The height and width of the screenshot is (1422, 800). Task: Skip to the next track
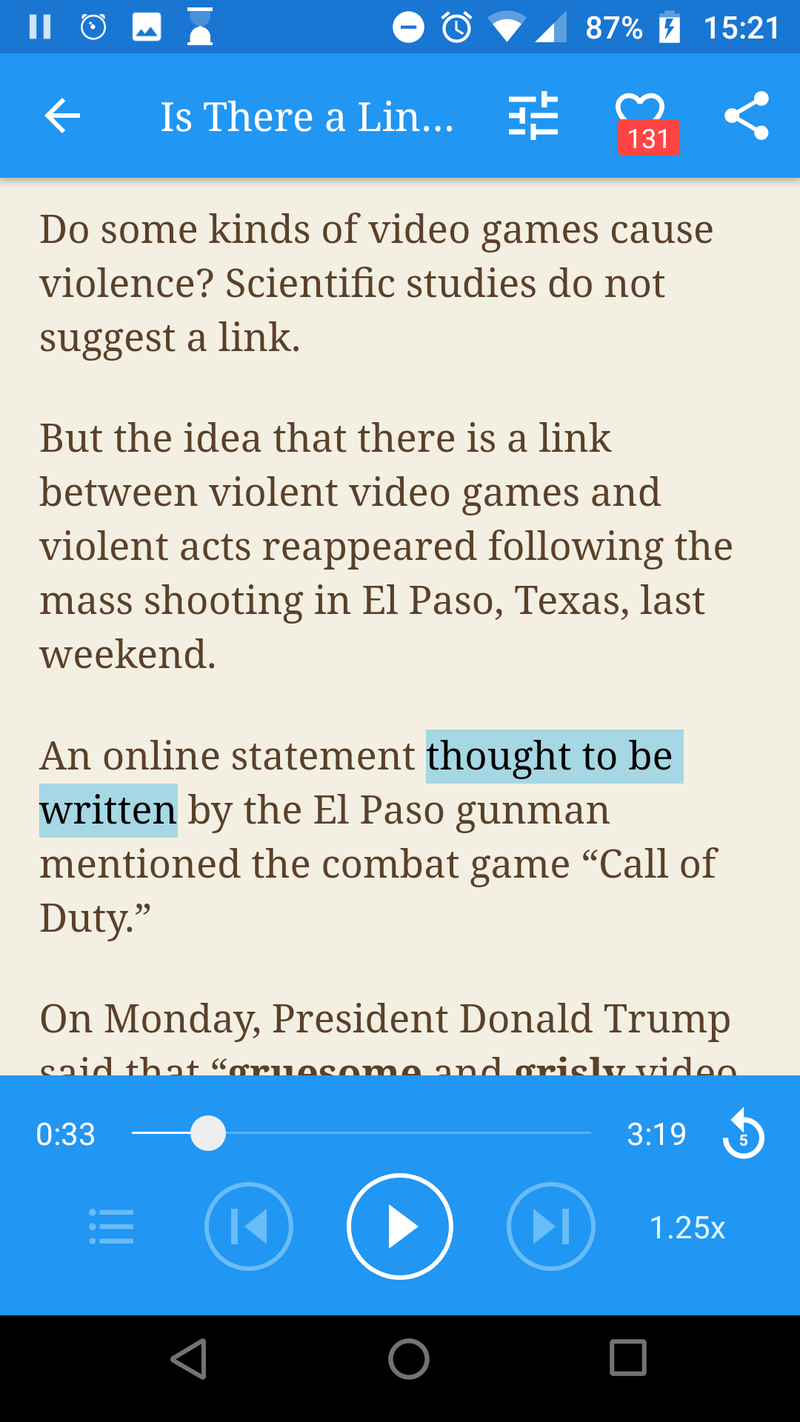click(x=551, y=1226)
